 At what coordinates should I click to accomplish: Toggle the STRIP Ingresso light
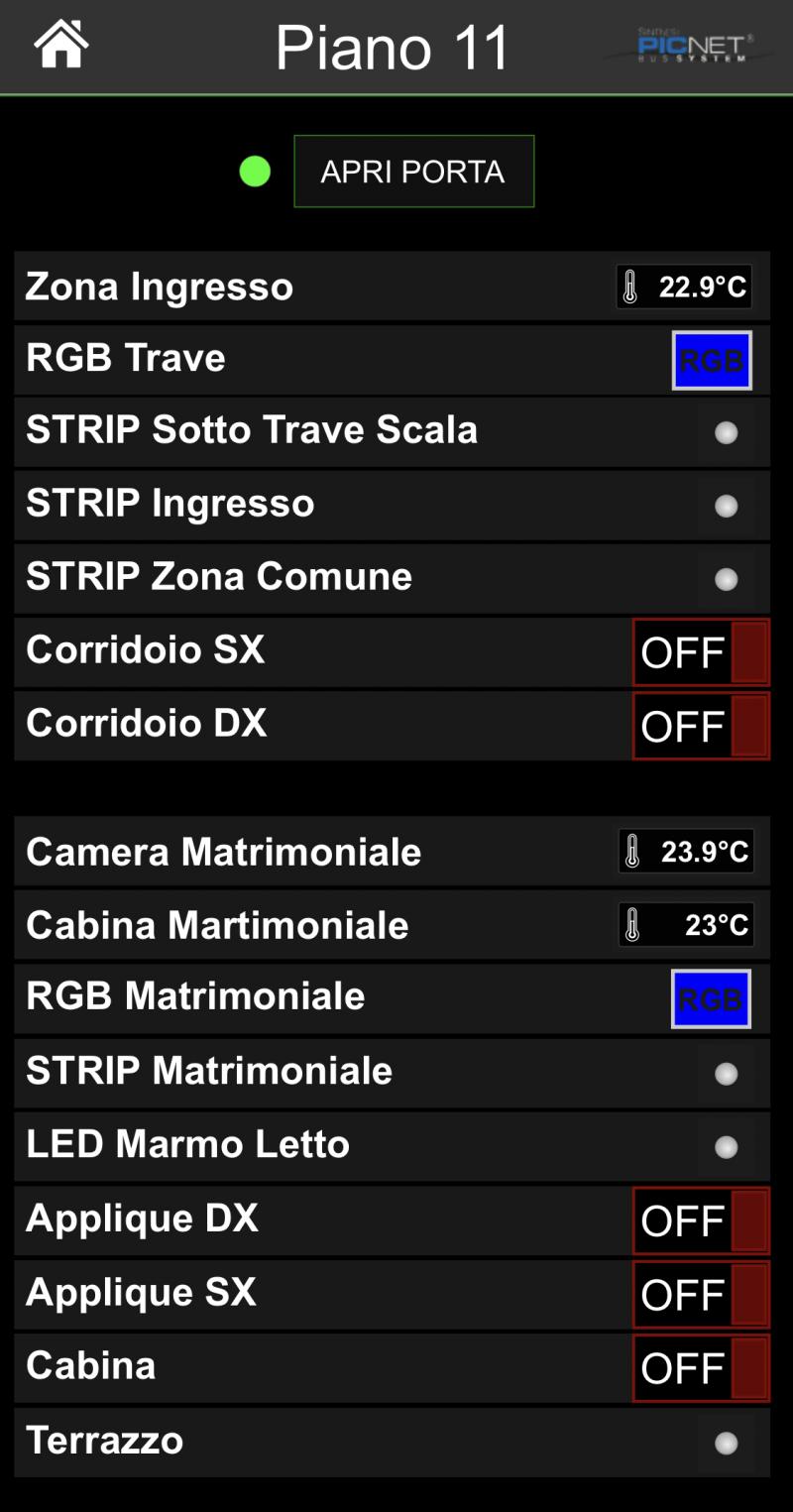point(727,506)
